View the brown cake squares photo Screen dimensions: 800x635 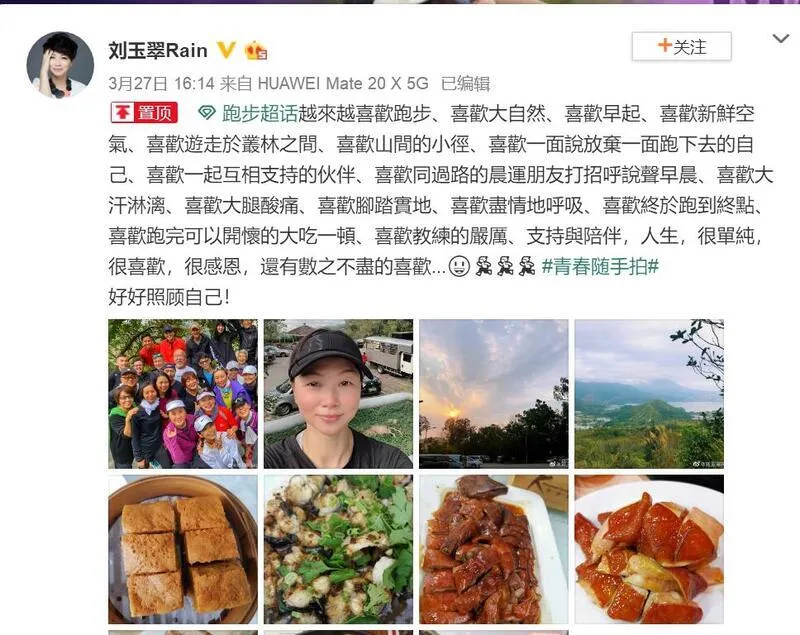[183, 549]
